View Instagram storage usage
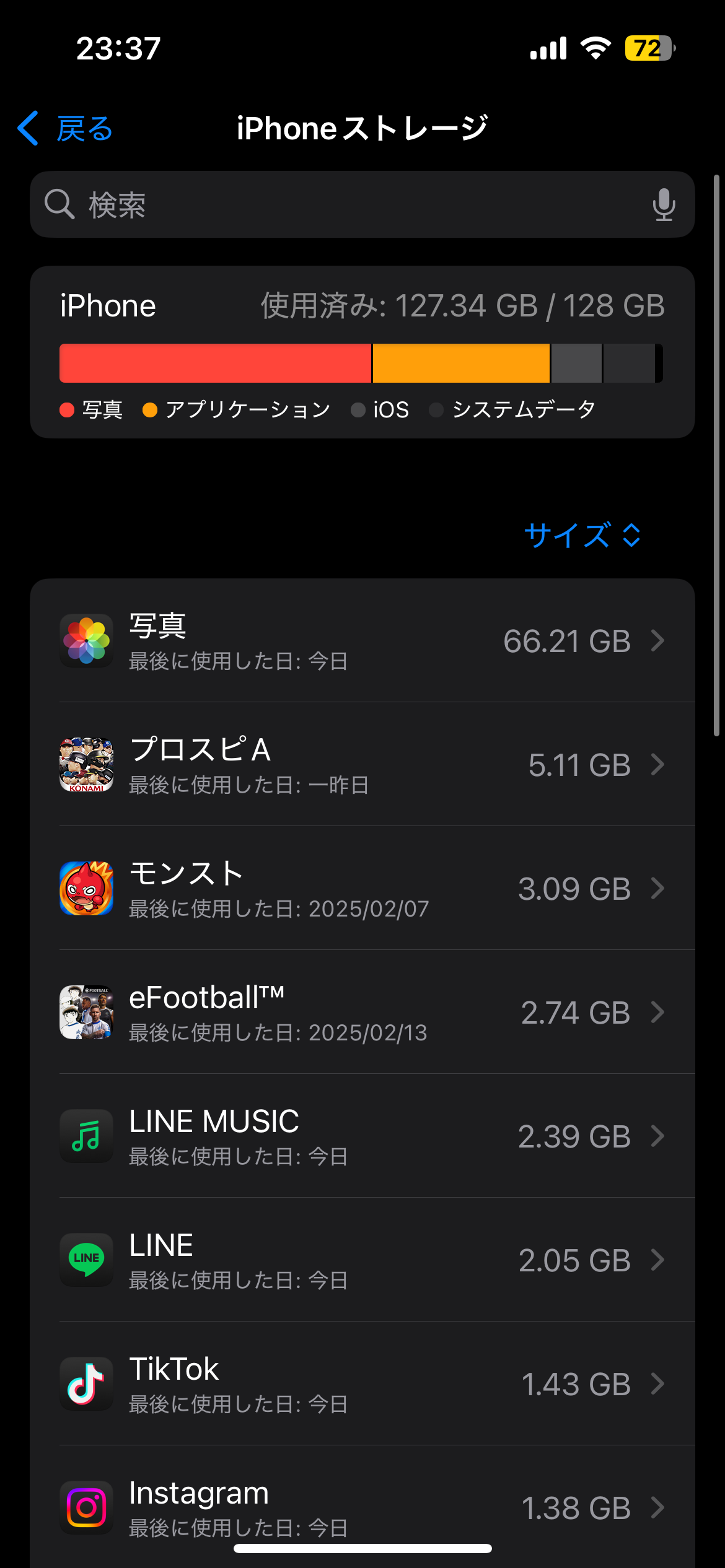This screenshot has height=1568, width=725. [x=362, y=1506]
